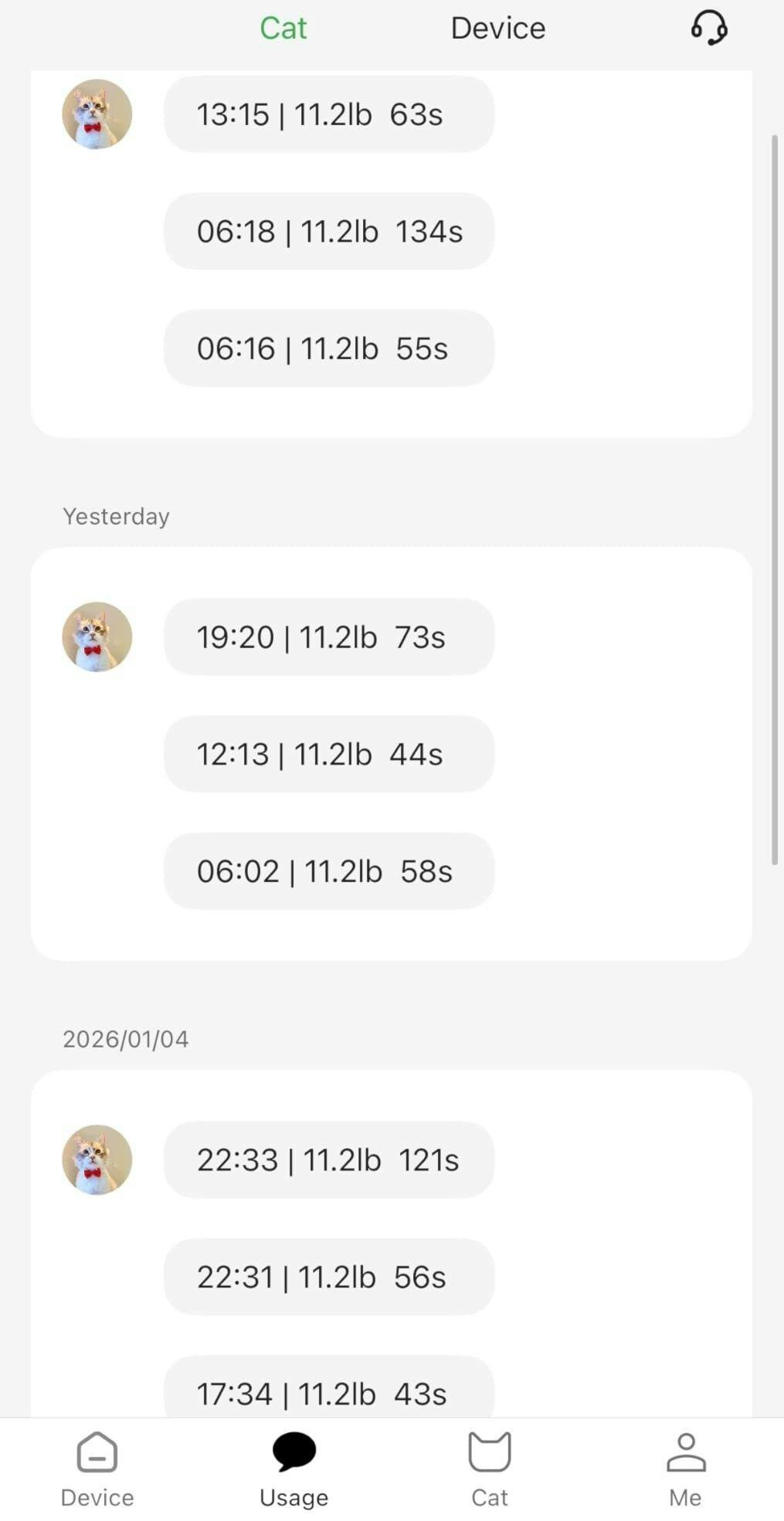The height and width of the screenshot is (1521, 784).
Task: Open the 17:34 record of 43s
Action: tap(328, 1392)
